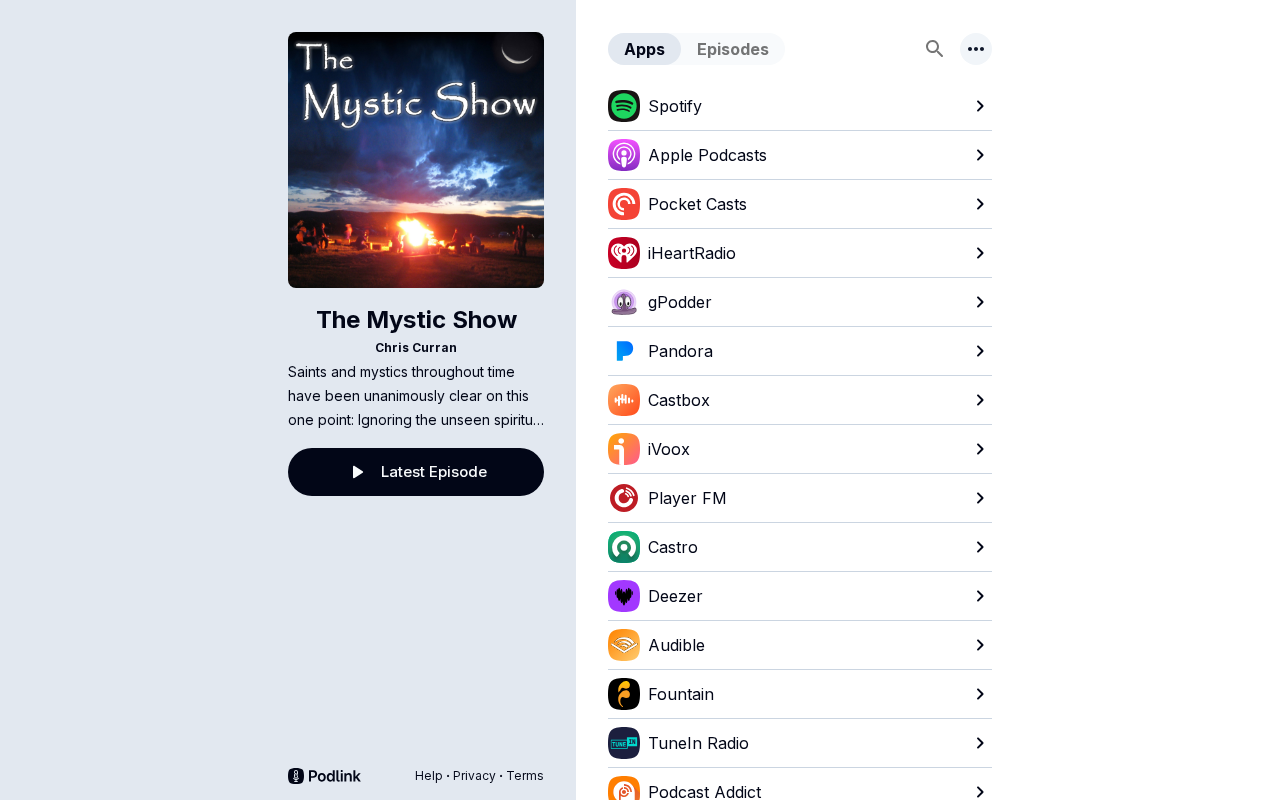
Task: Open the Help link
Action: pos(428,776)
